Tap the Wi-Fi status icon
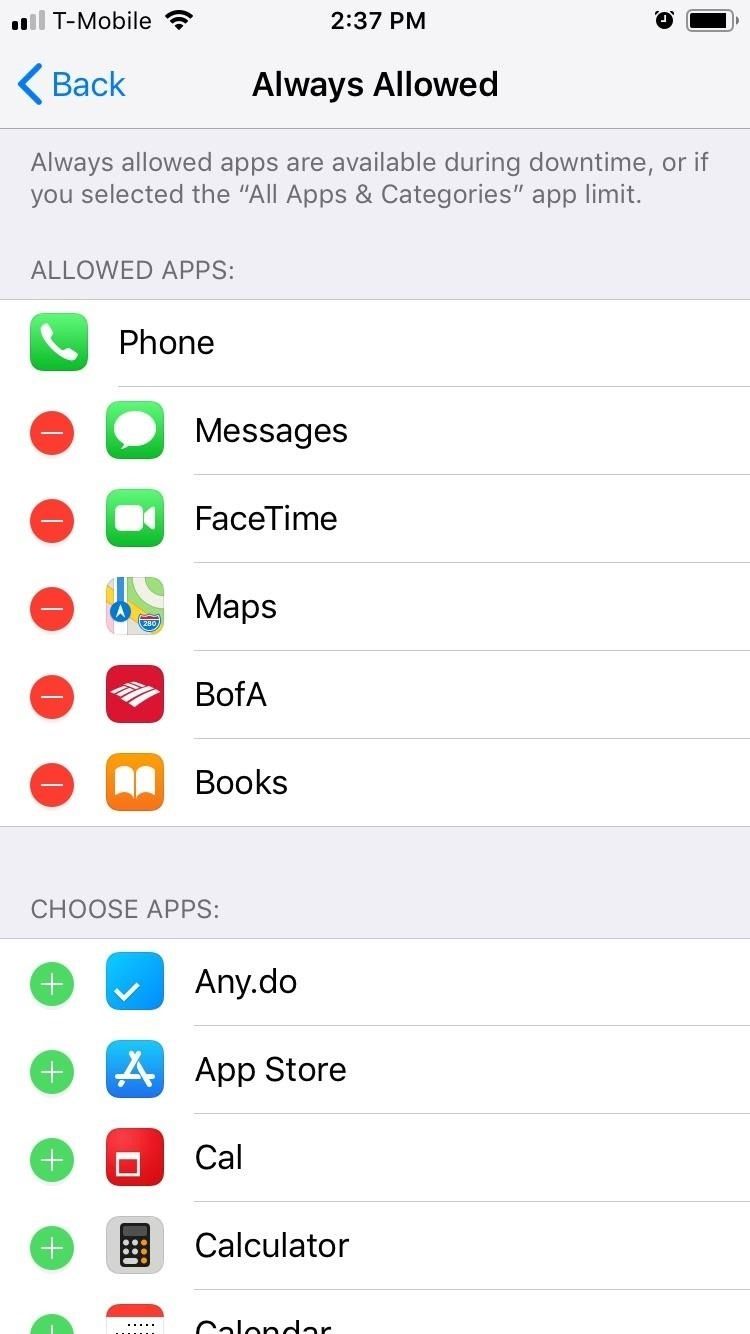The width and height of the screenshot is (750, 1334). click(x=179, y=18)
